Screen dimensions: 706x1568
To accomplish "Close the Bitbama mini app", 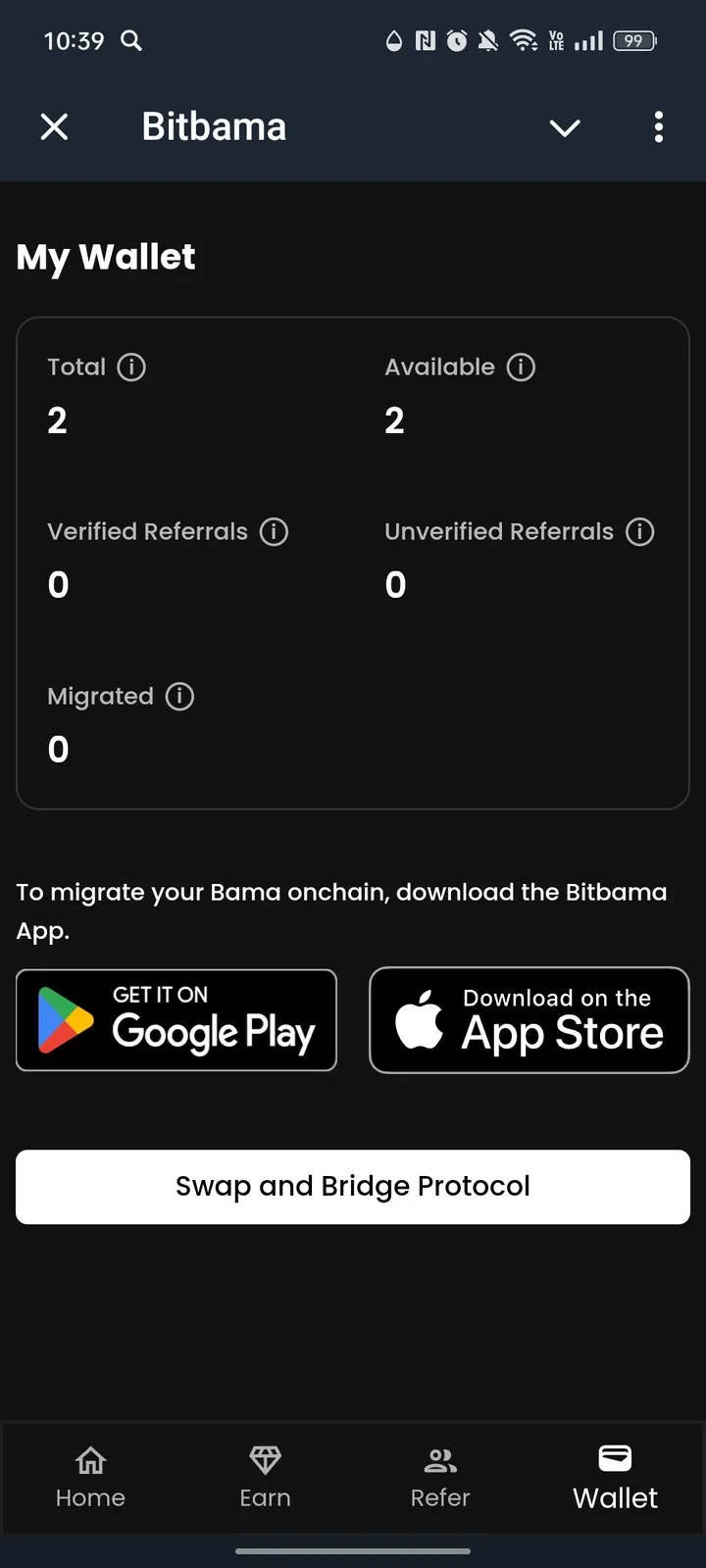I will point(55,126).
